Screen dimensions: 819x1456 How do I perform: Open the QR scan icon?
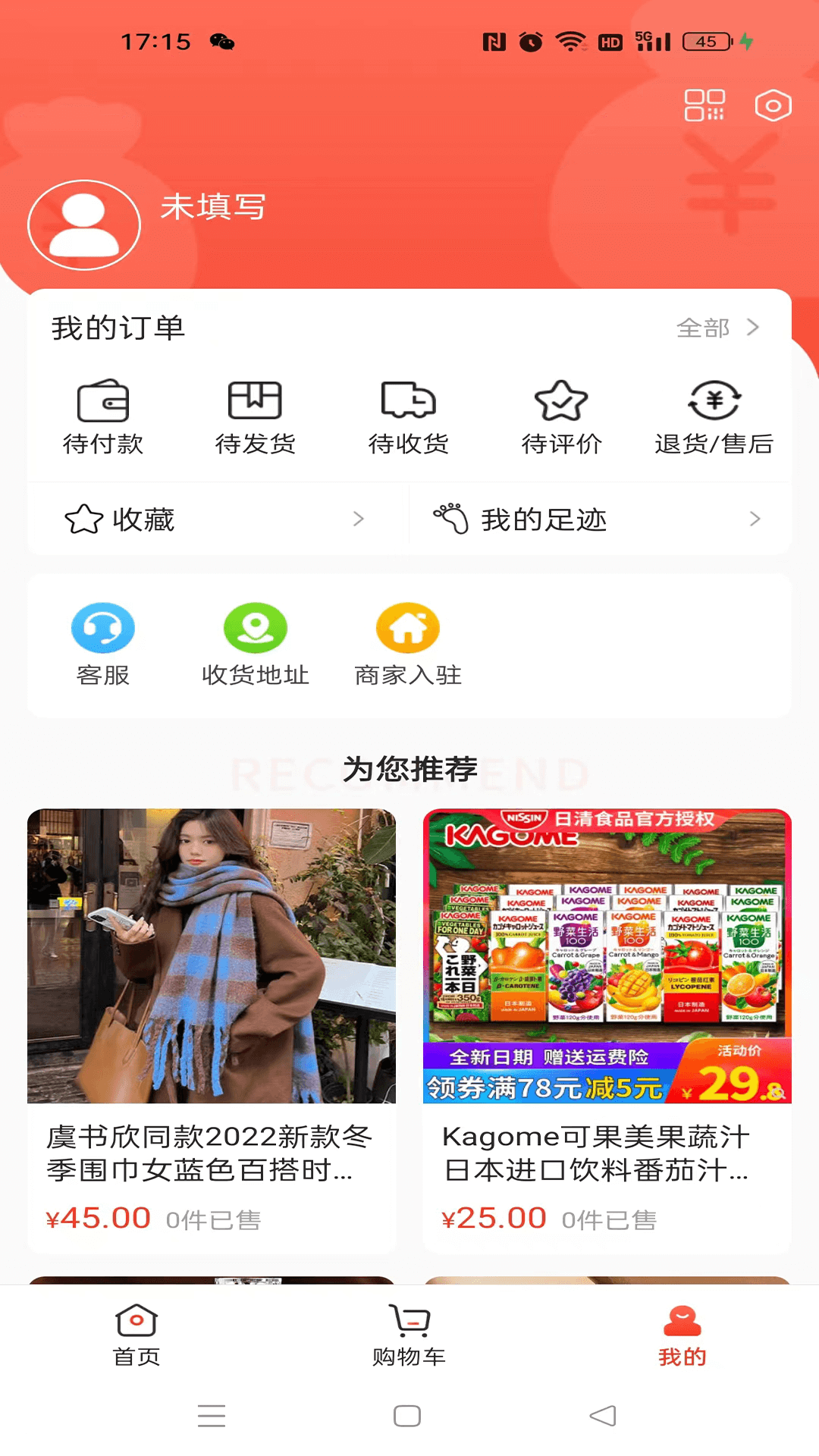[x=704, y=105]
